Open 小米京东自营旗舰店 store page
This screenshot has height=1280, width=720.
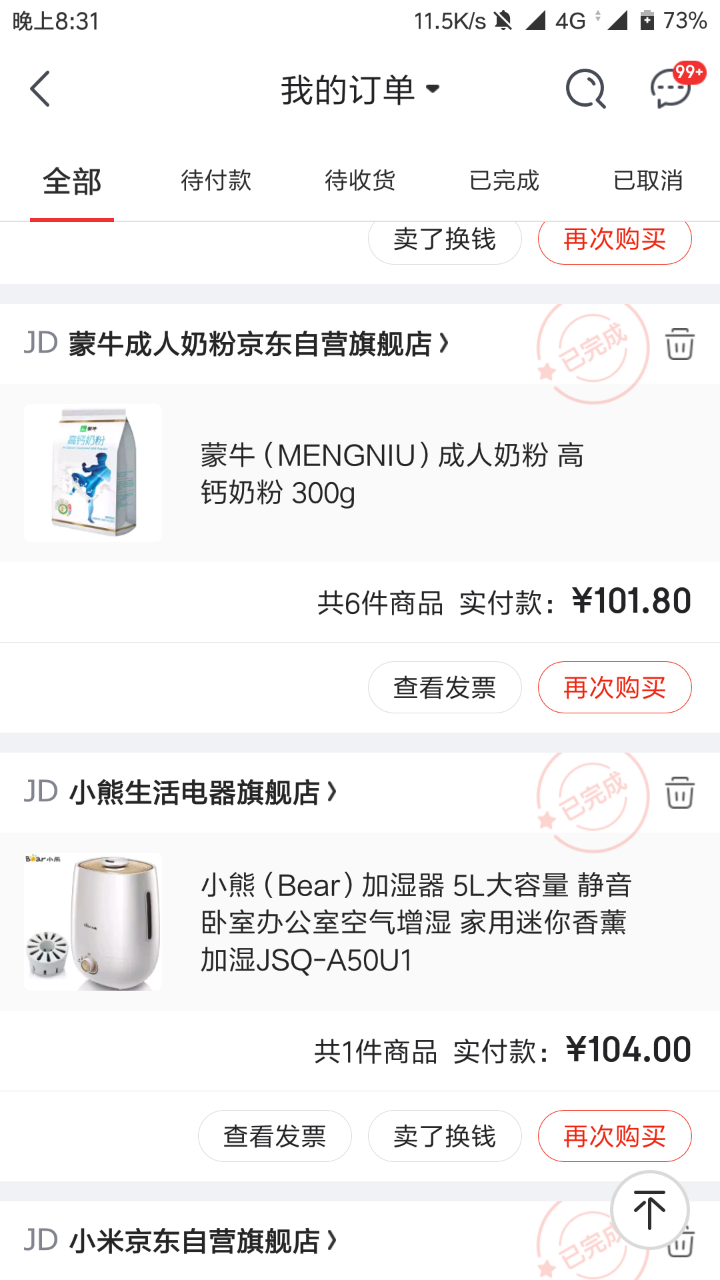click(203, 1241)
